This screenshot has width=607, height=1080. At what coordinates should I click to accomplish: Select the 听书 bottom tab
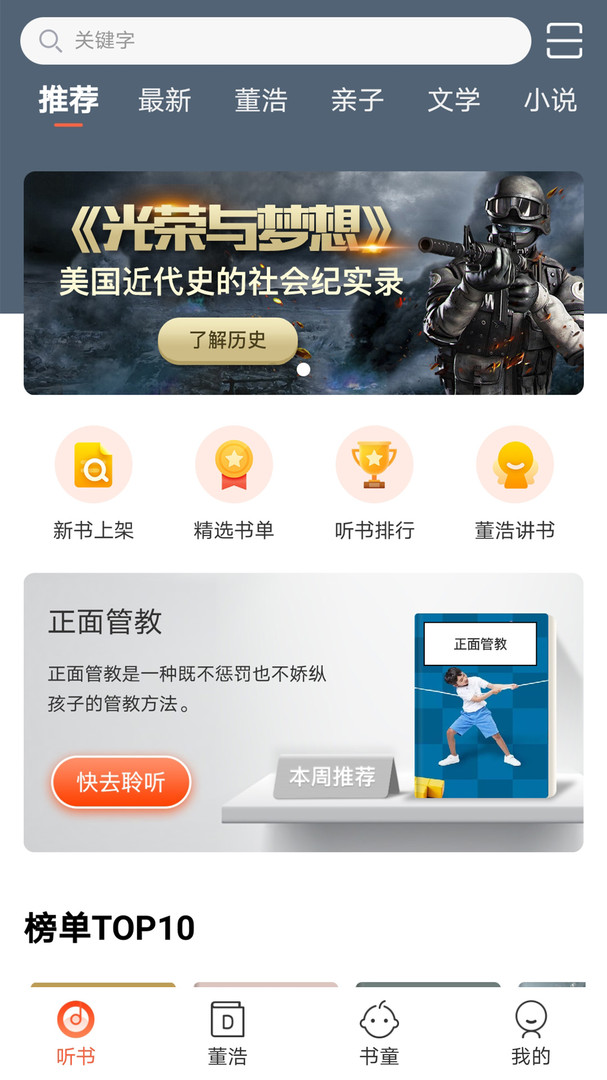[76, 1033]
